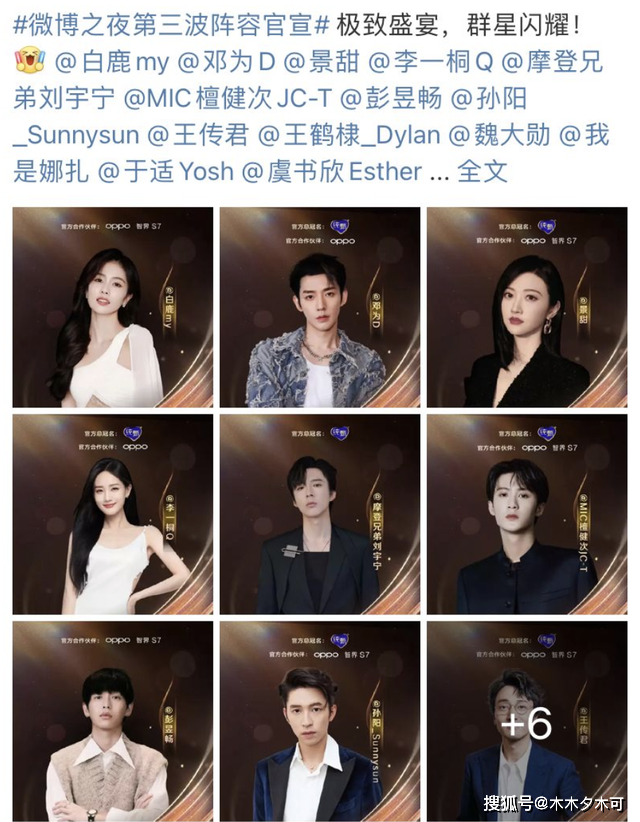Open the @我是娜扎 mention
The width and height of the screenshot is (640, 822).
pos(50,172)
